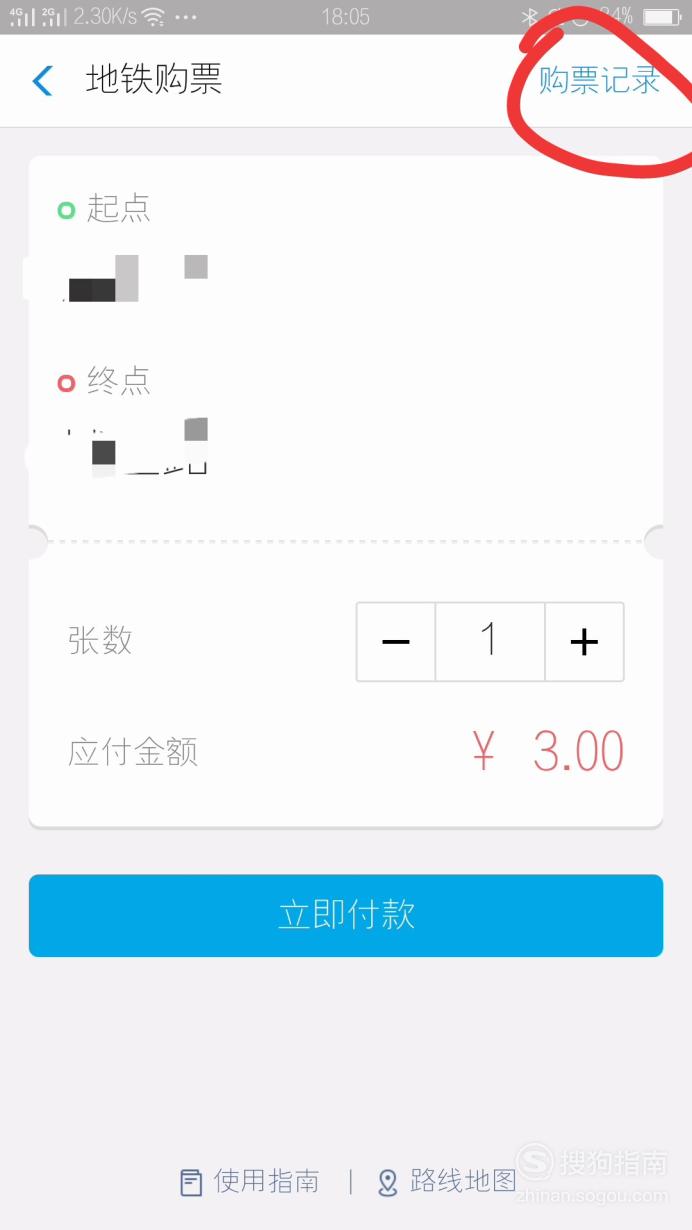
Task: Open the 使用指南 usage guide
Action: click(x=249, y=1182)
